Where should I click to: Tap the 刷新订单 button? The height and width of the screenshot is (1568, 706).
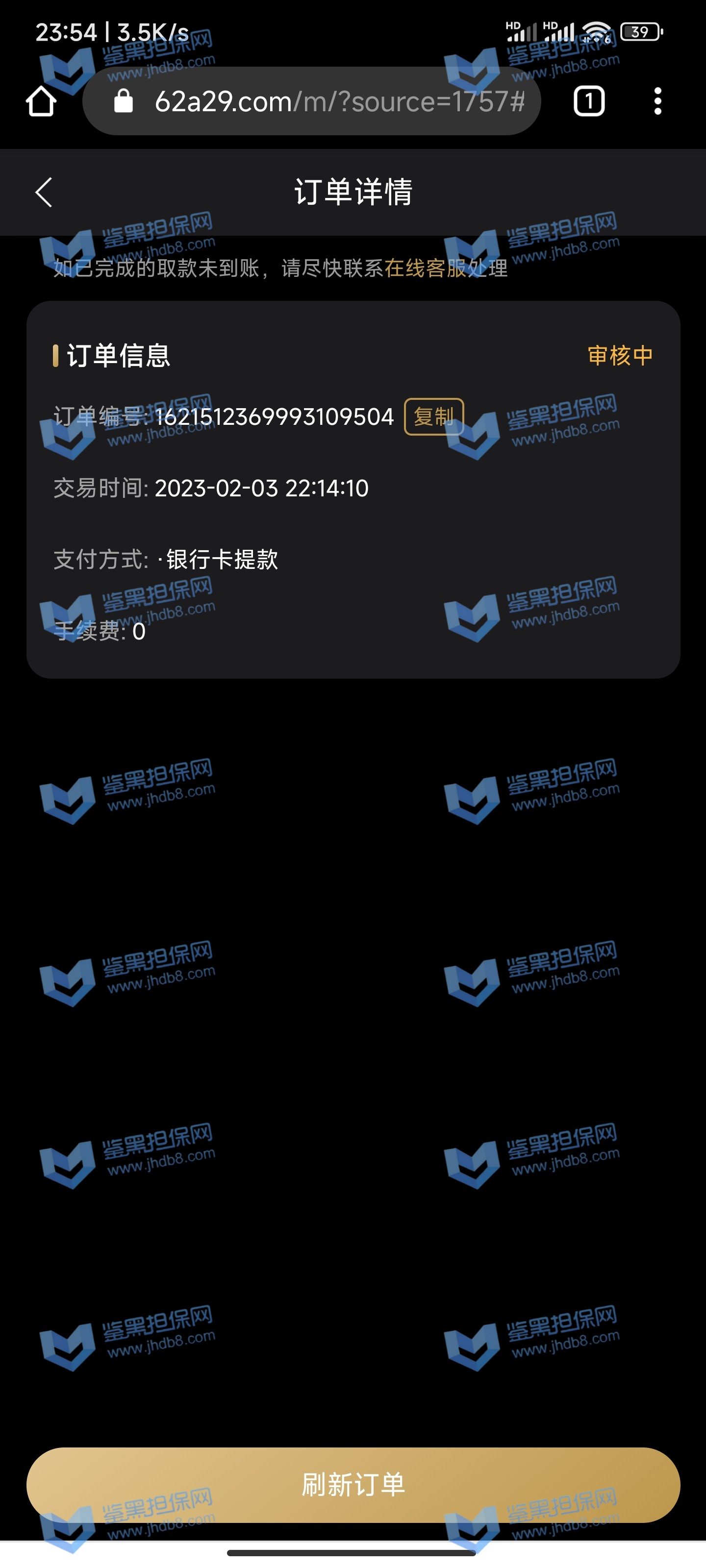tap(353, 1484)
